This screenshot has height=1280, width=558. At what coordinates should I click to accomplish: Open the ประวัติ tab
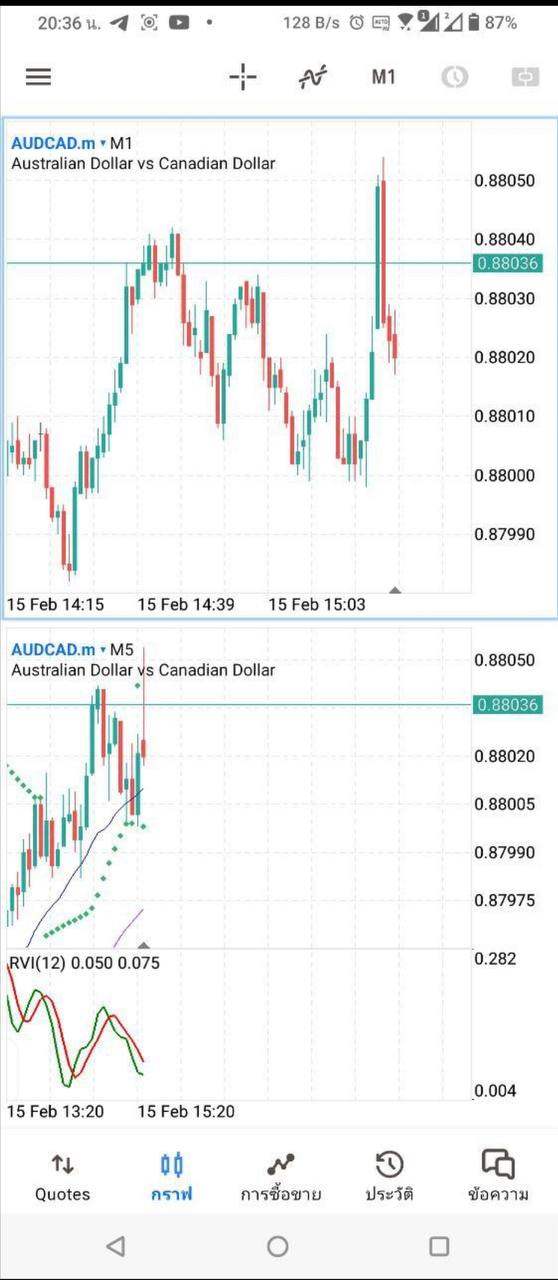click(x=389, y=1177)
